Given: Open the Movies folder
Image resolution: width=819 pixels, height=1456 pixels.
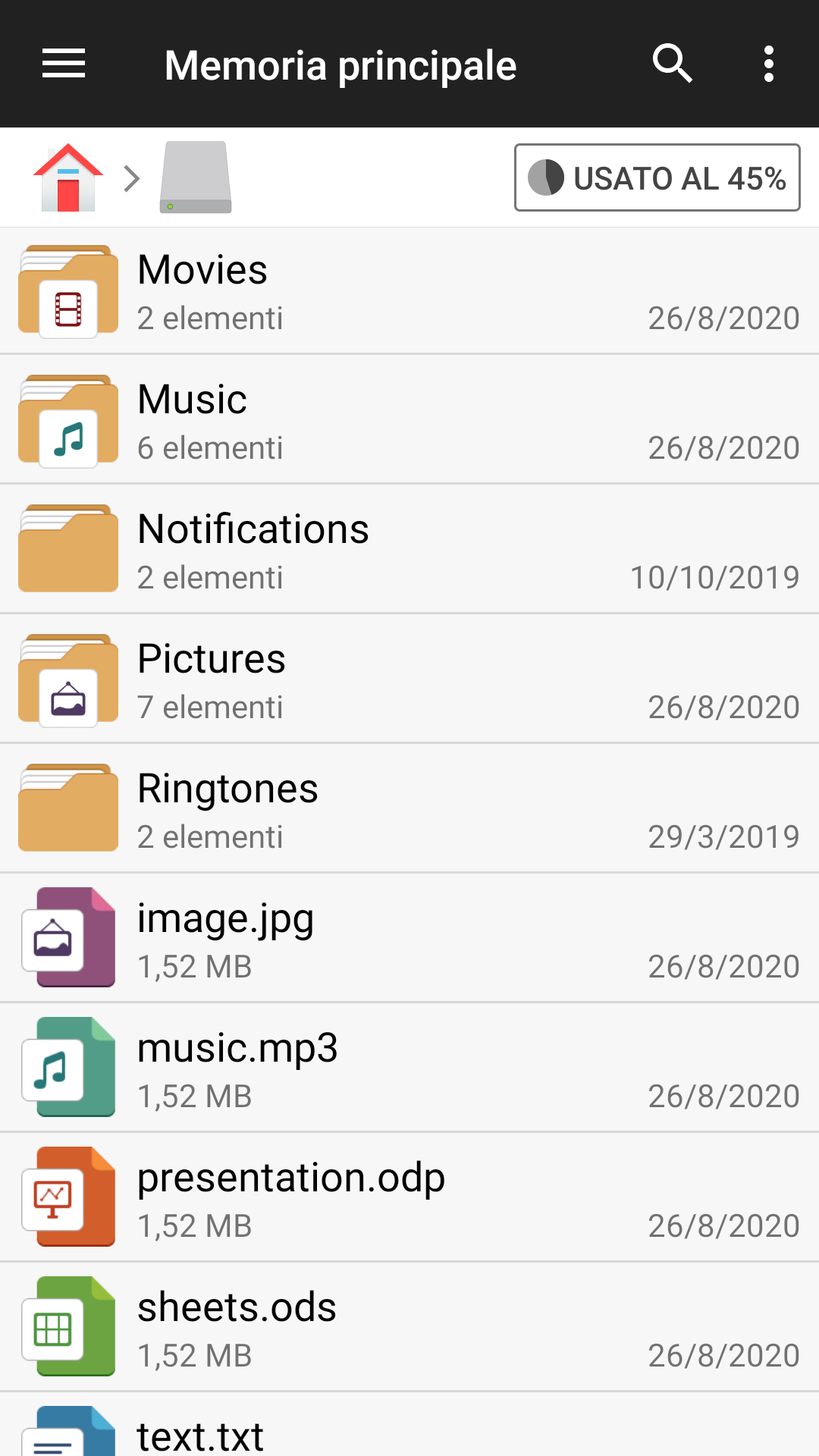Looking at the screenshot, I should tap(409, 290).
